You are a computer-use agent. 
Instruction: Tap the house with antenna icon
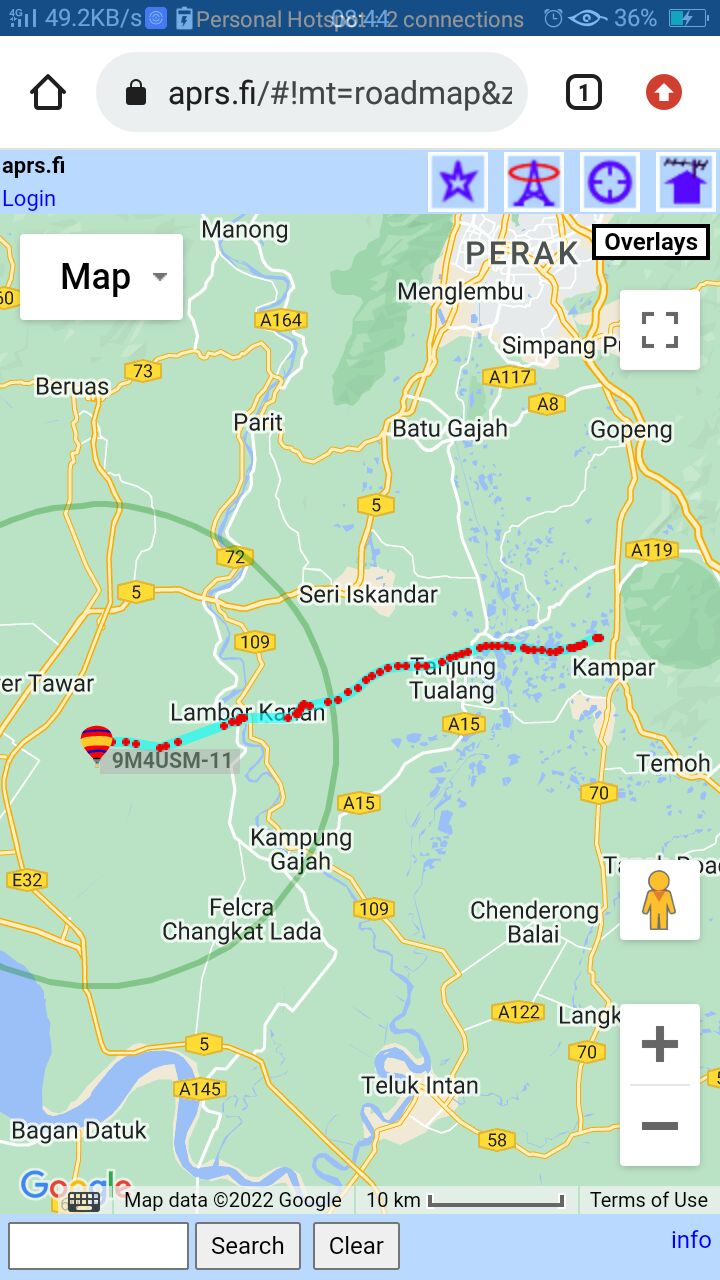tap(686, 182)
